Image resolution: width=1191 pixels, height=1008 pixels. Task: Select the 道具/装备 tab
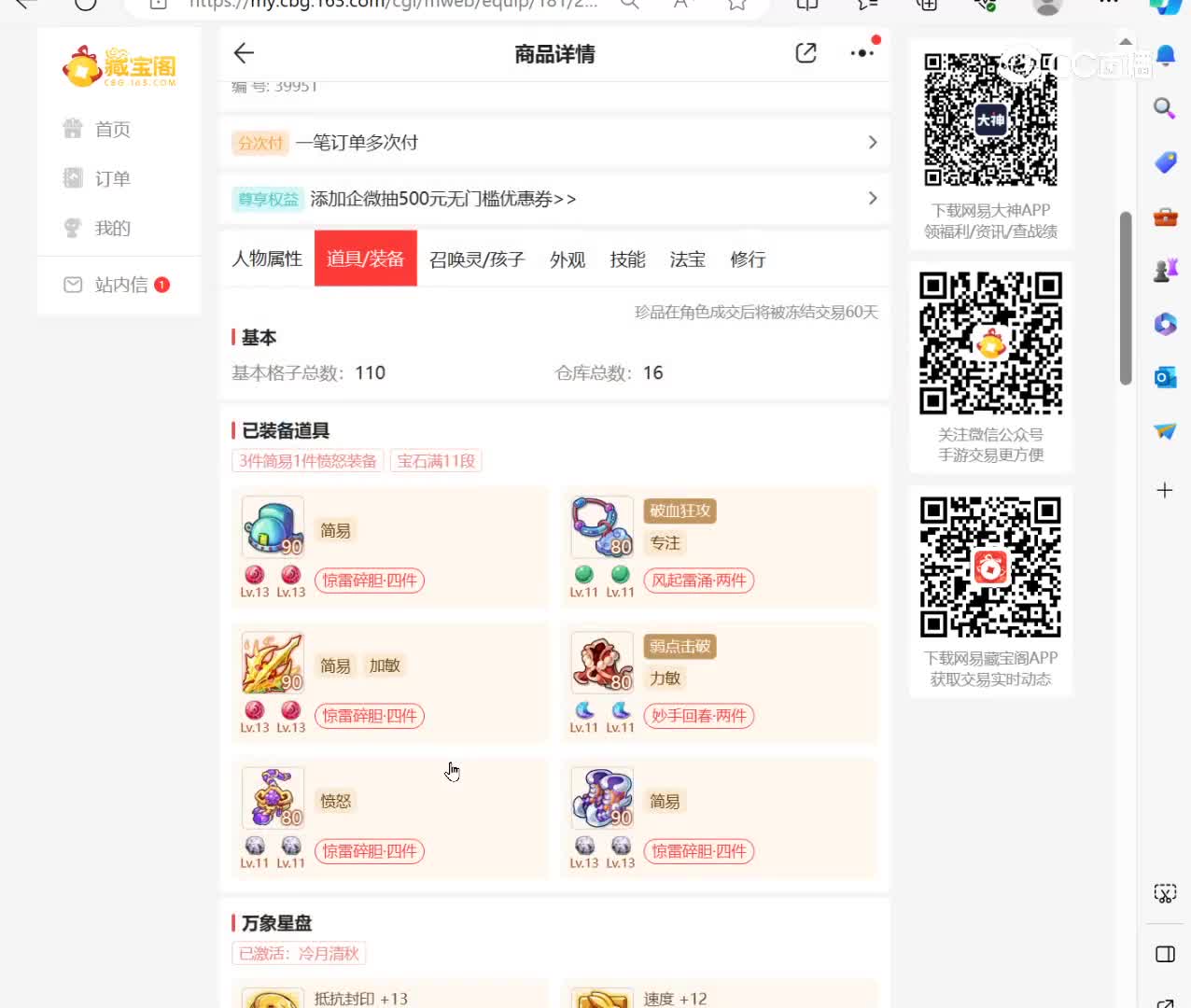[x=365, y=259]
